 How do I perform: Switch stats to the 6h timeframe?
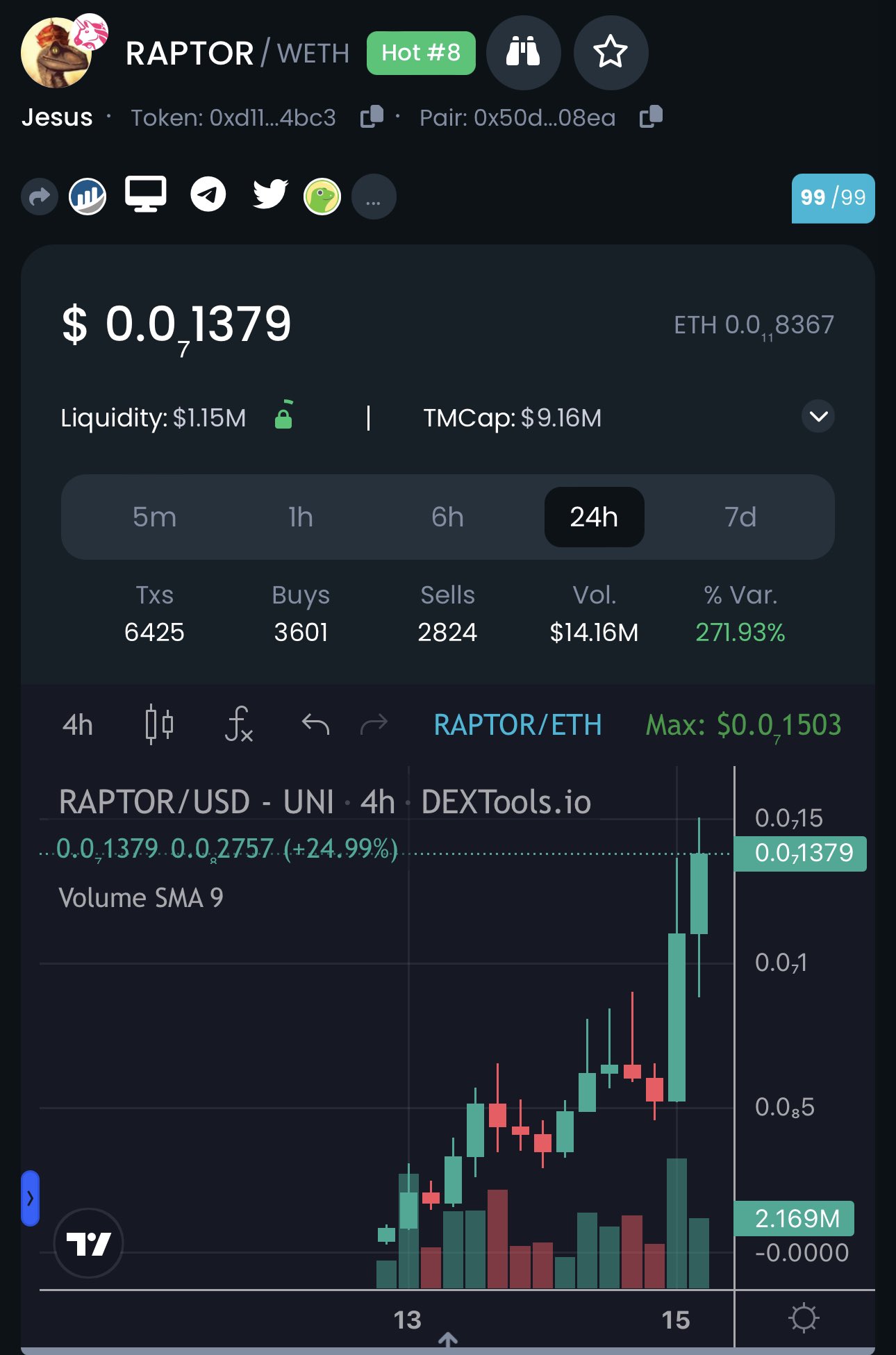point(447,517)
